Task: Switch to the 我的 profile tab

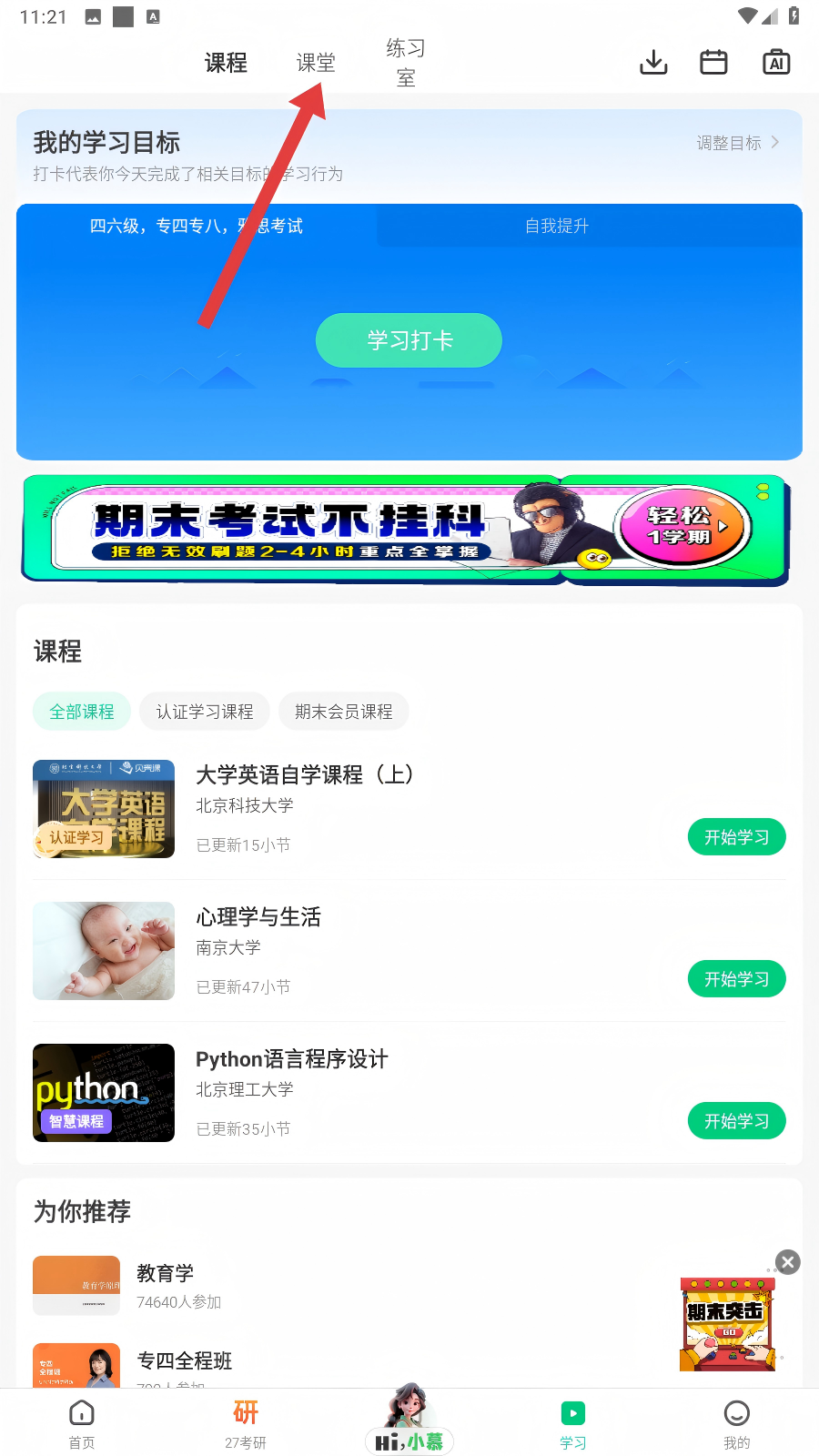Action: click(736, 1424)
